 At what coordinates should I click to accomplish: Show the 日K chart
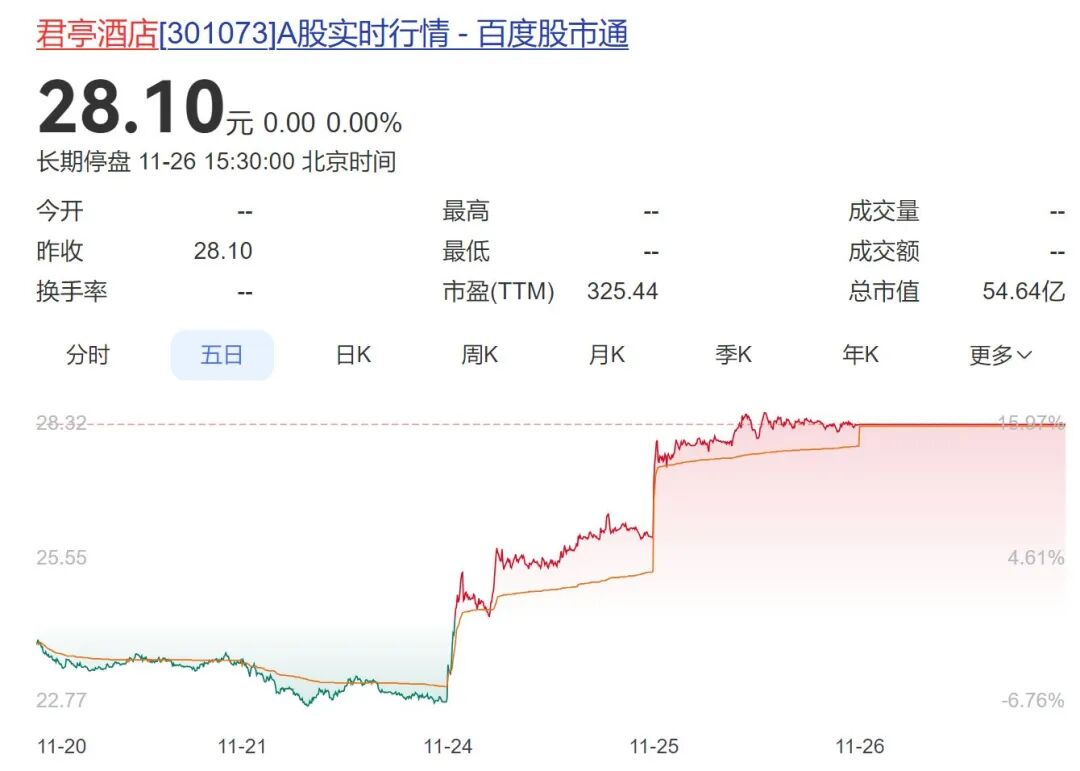353,355
